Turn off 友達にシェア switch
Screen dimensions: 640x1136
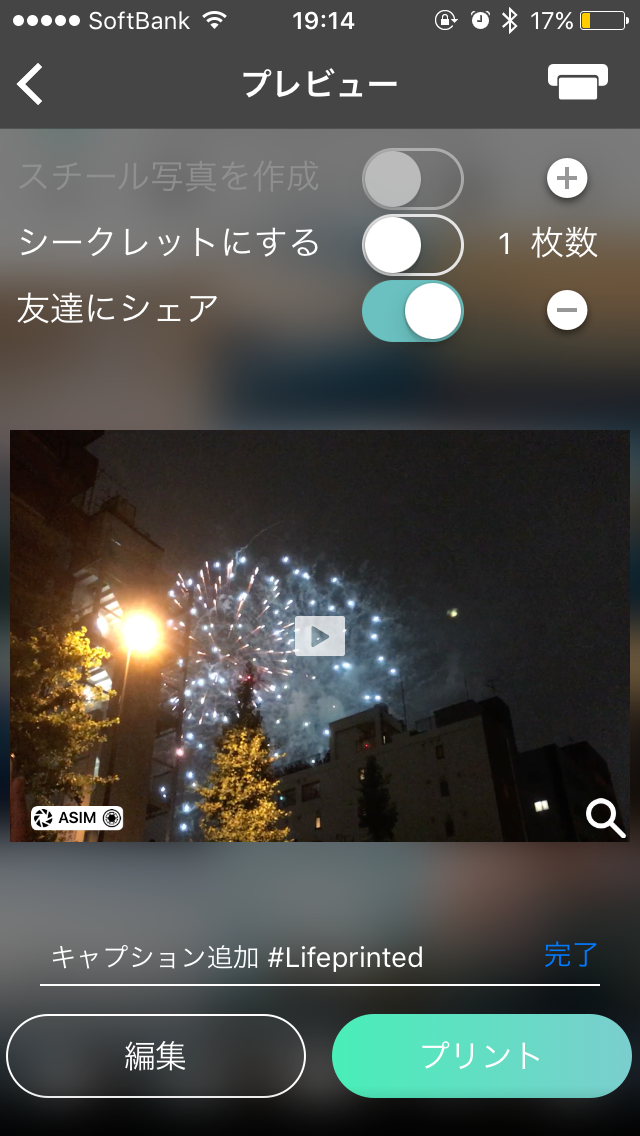pyautogui.click(x=412, y=311)
